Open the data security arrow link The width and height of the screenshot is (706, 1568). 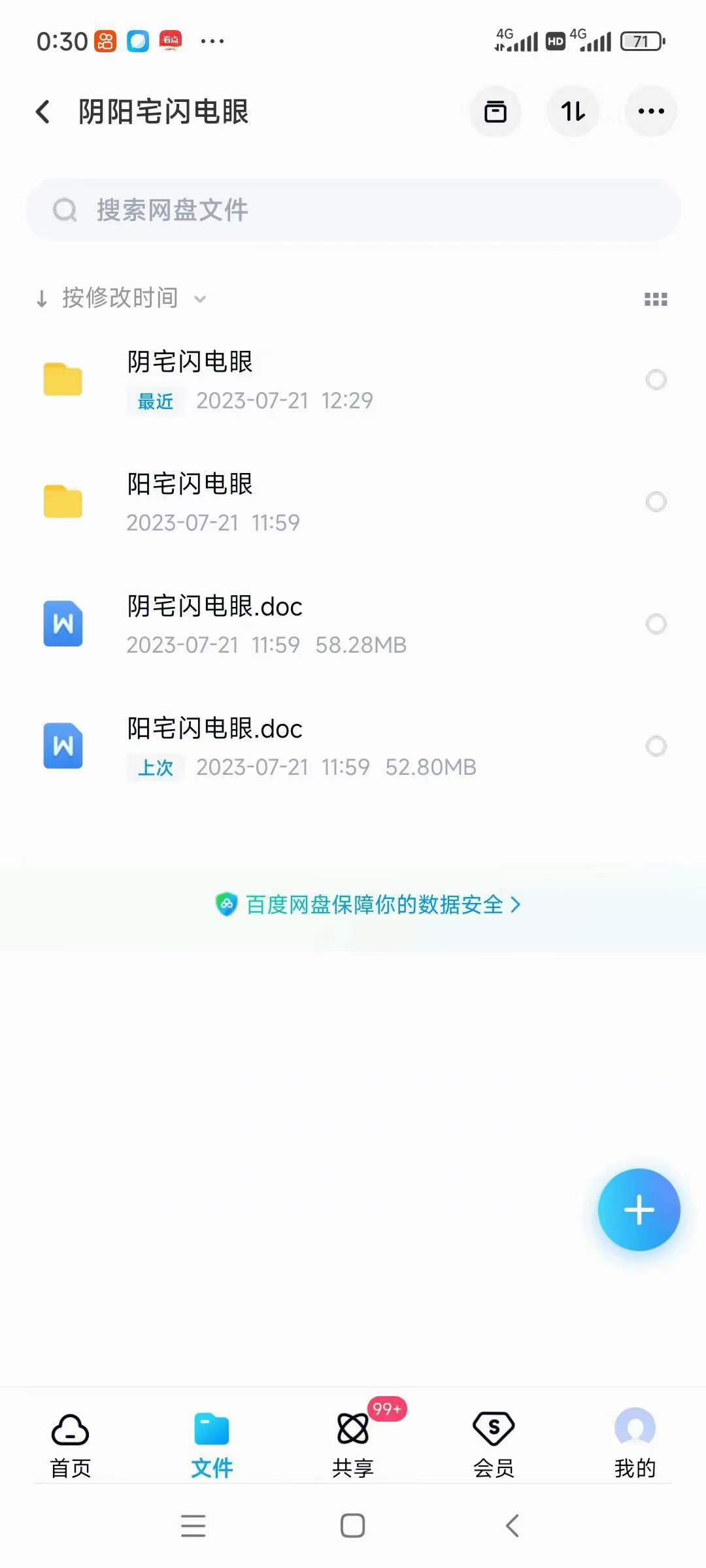pos(517,905)
